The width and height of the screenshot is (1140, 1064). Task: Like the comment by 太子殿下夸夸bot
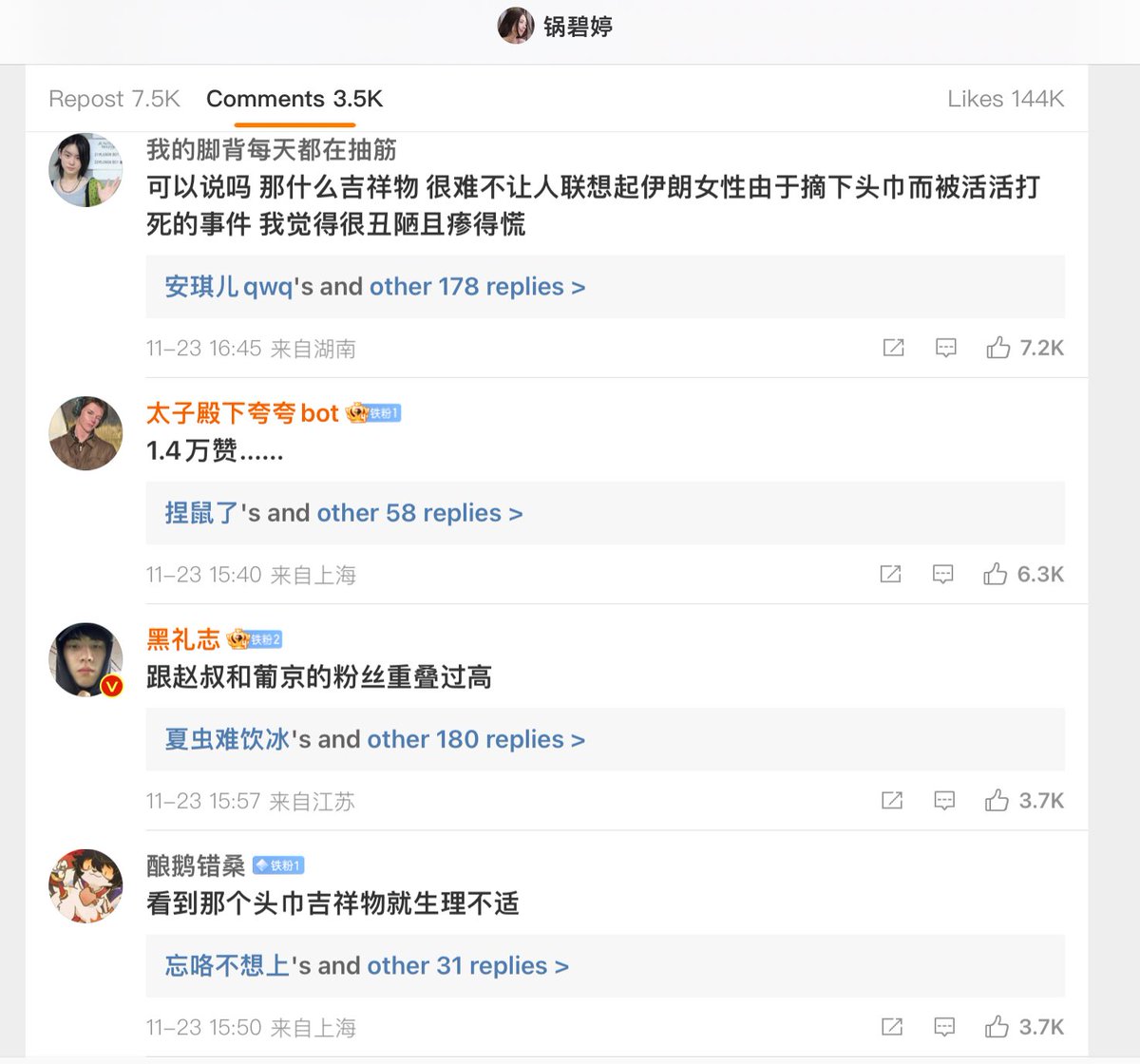click(x=996, y=574)
